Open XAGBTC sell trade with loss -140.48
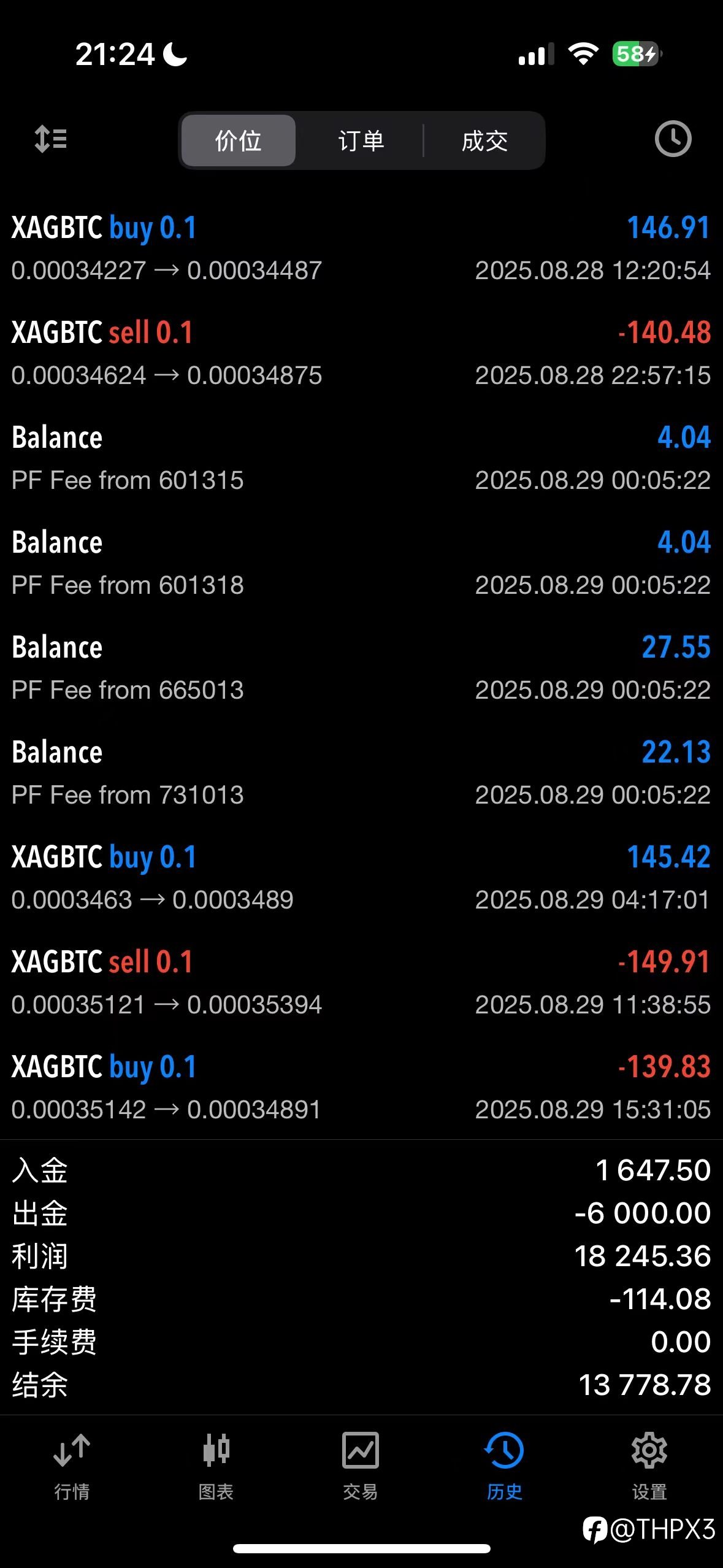The width and height of the screenshot is (723, 1568). coord(361,353)
